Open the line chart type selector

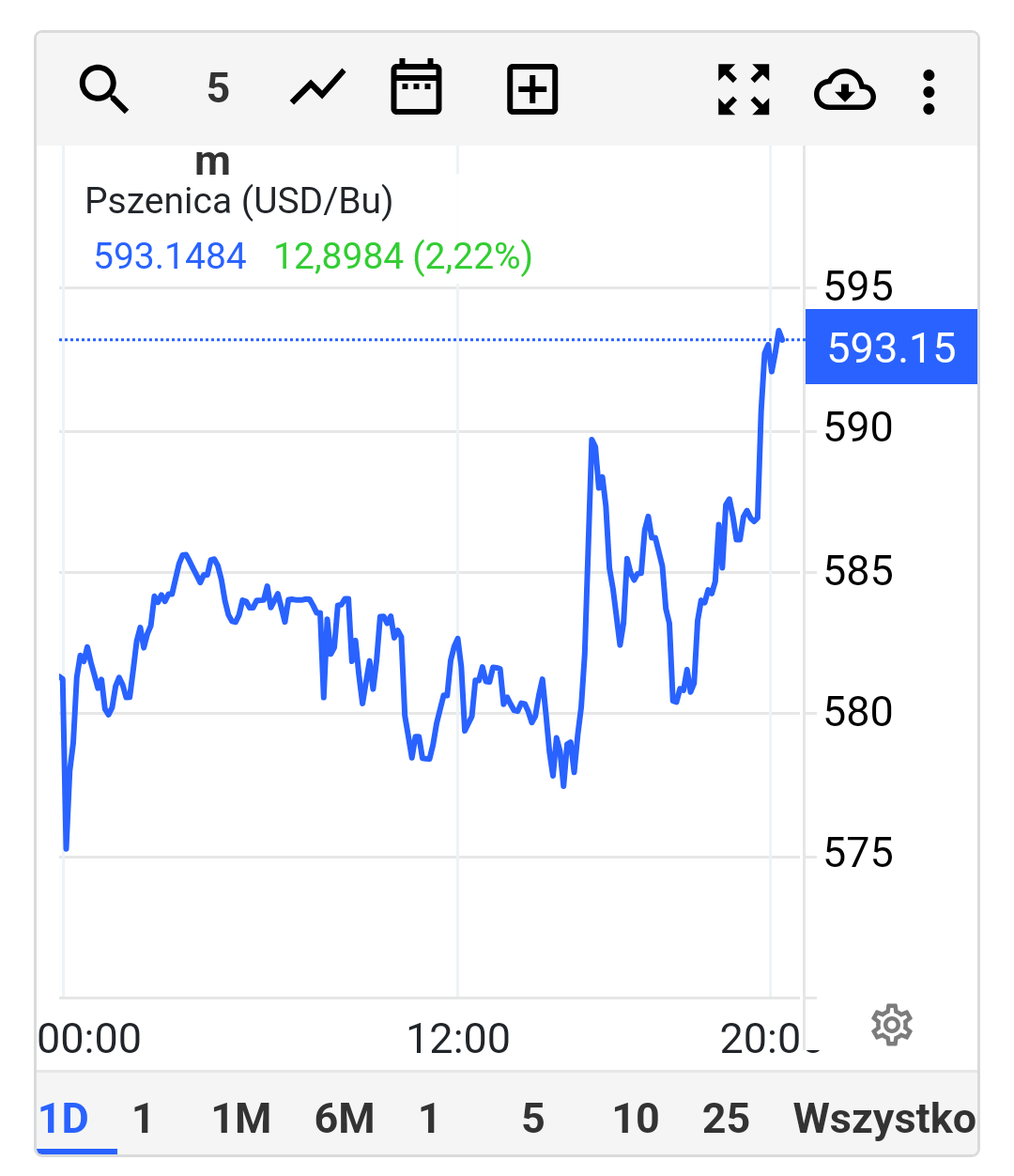point(318,90)
